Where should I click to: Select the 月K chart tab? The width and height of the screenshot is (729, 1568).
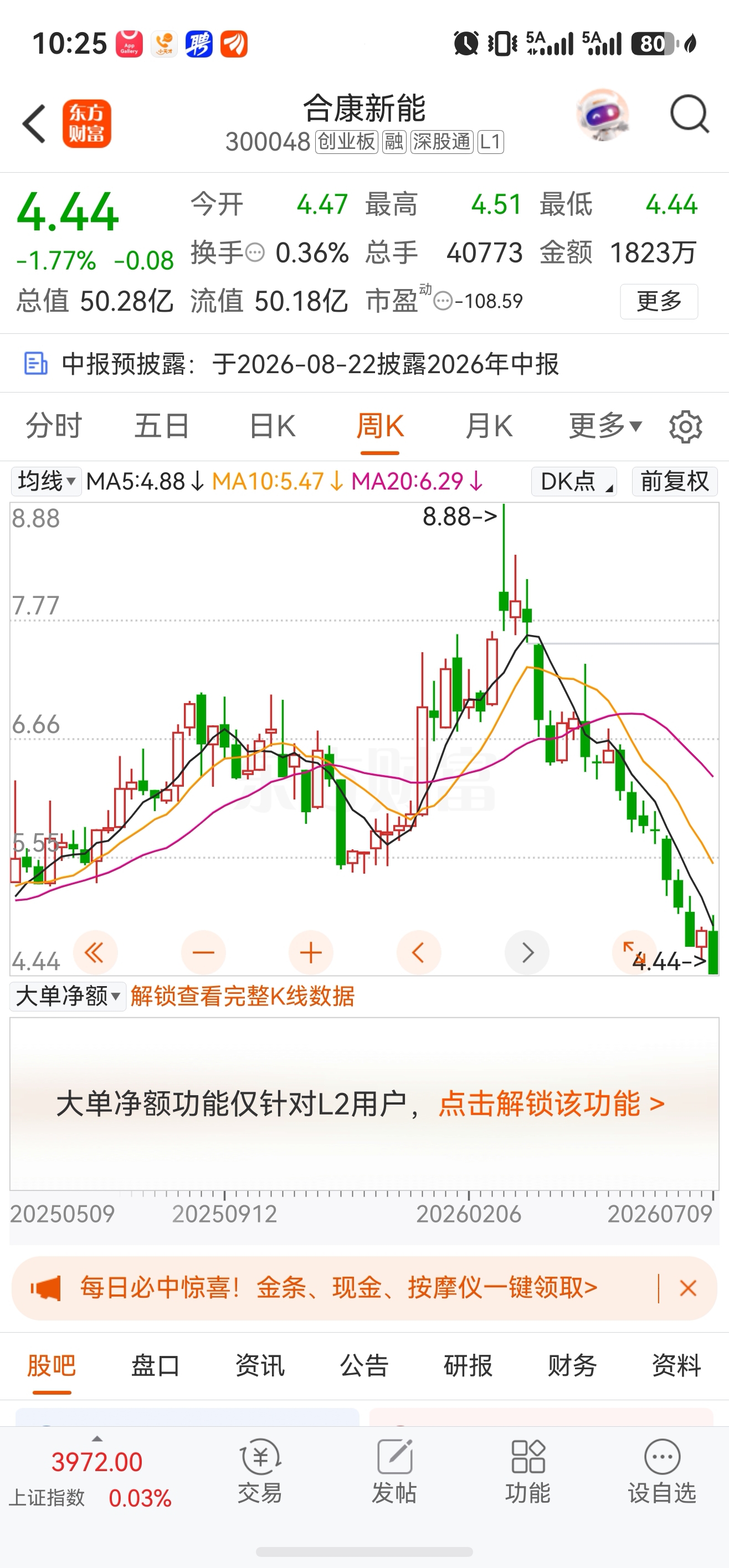pyautogui.click(x=489, y=425)
